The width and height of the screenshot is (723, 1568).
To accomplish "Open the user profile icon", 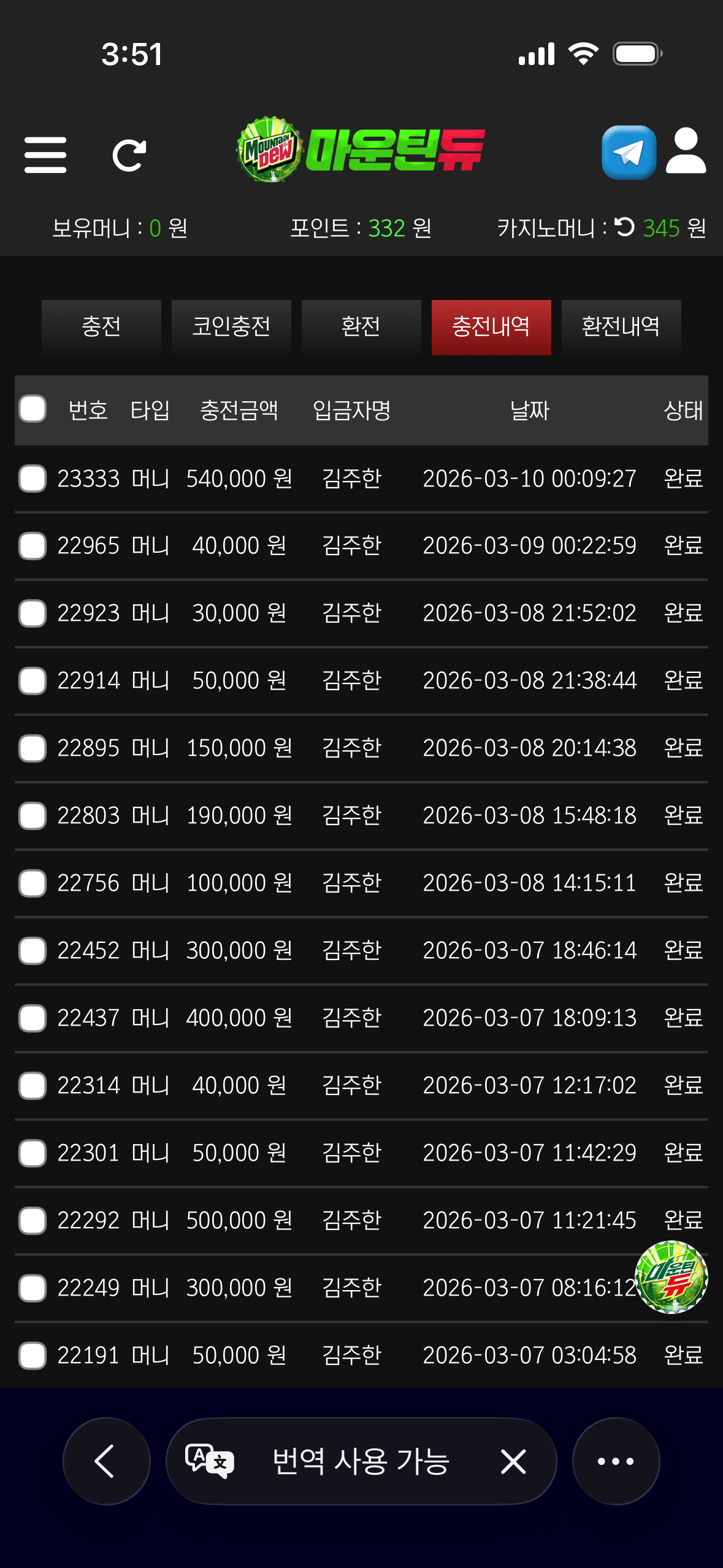I will tap(686, 152).
